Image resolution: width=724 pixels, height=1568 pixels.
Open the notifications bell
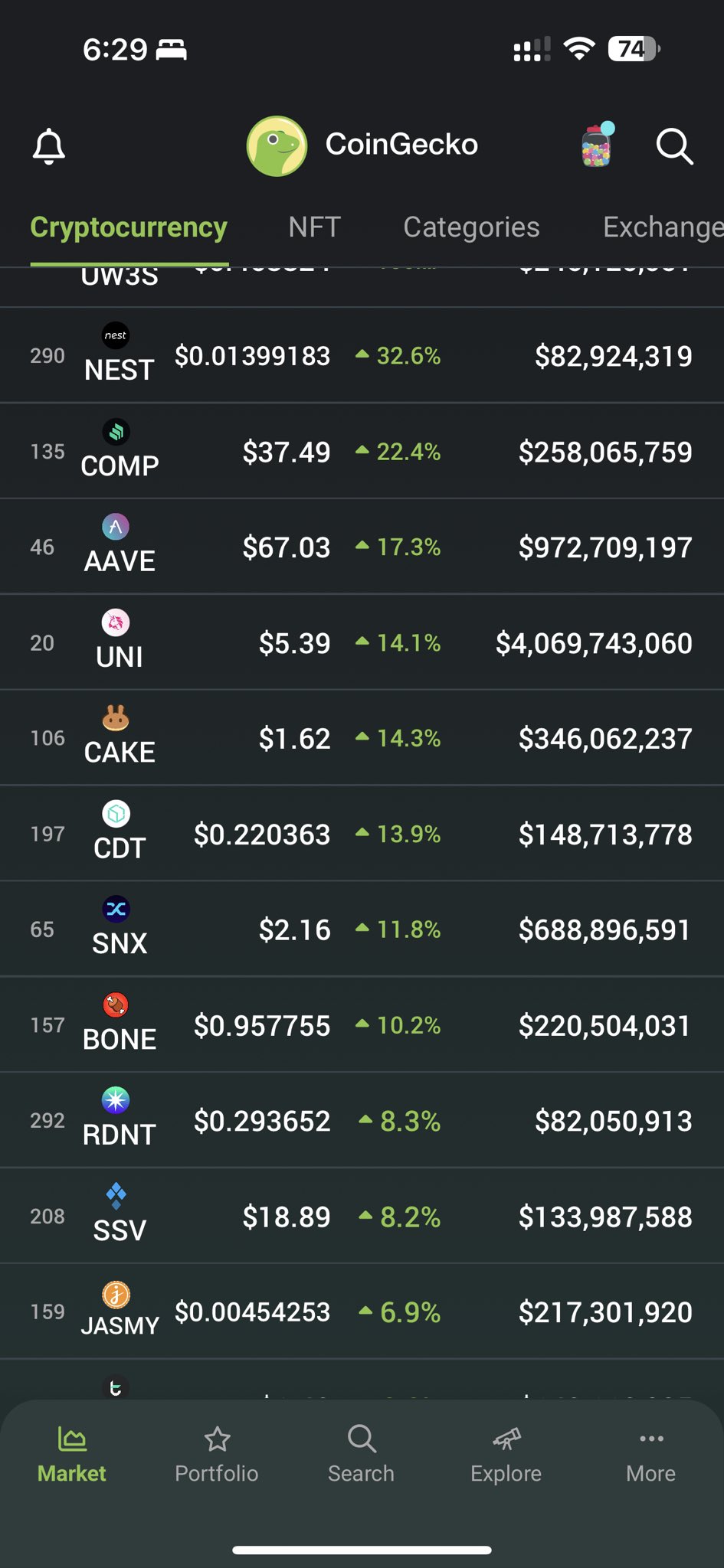pyautogui.click(x=49, y=146)
